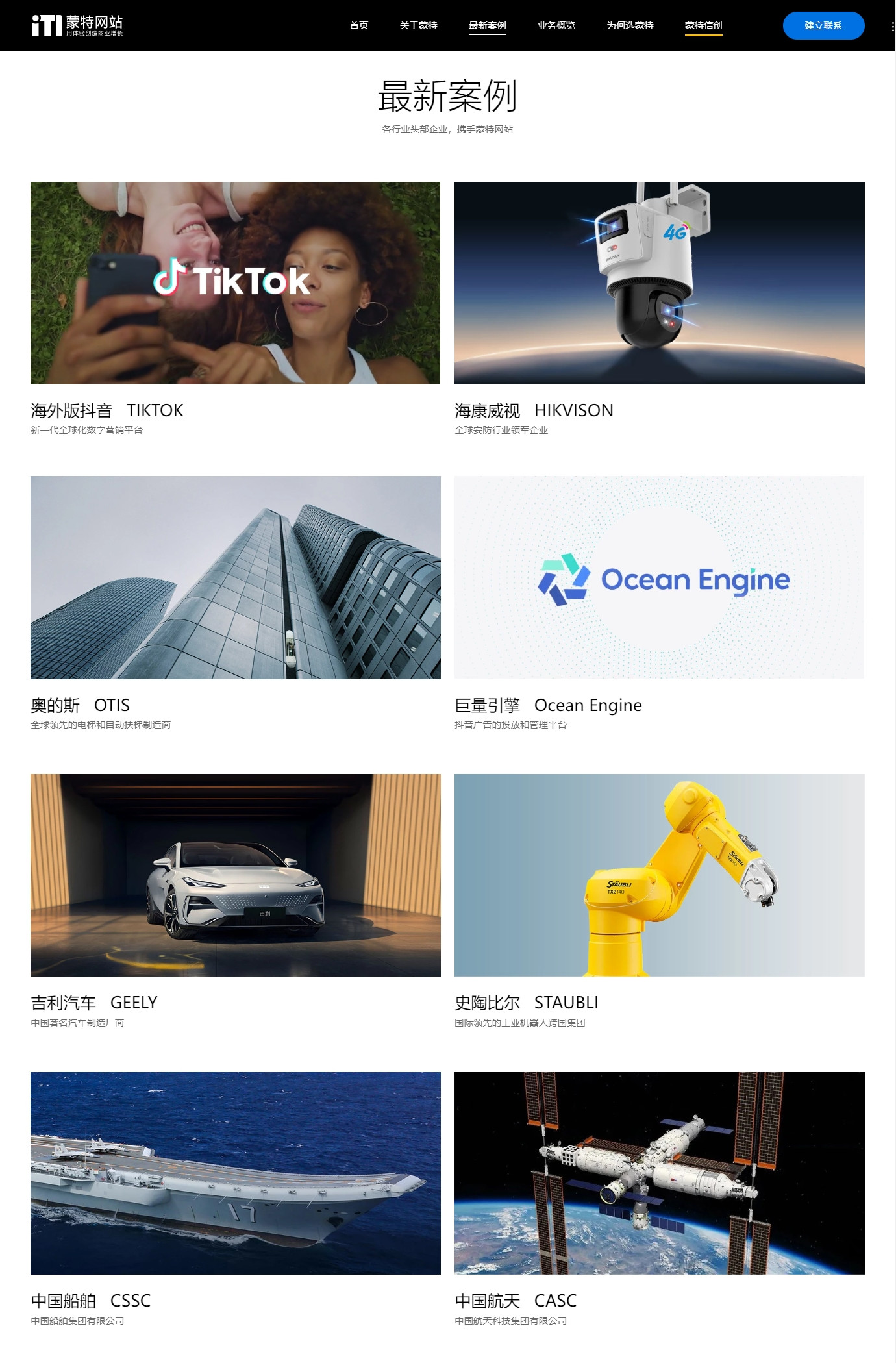Click the blue 建立联系 button

click(823, 26)
